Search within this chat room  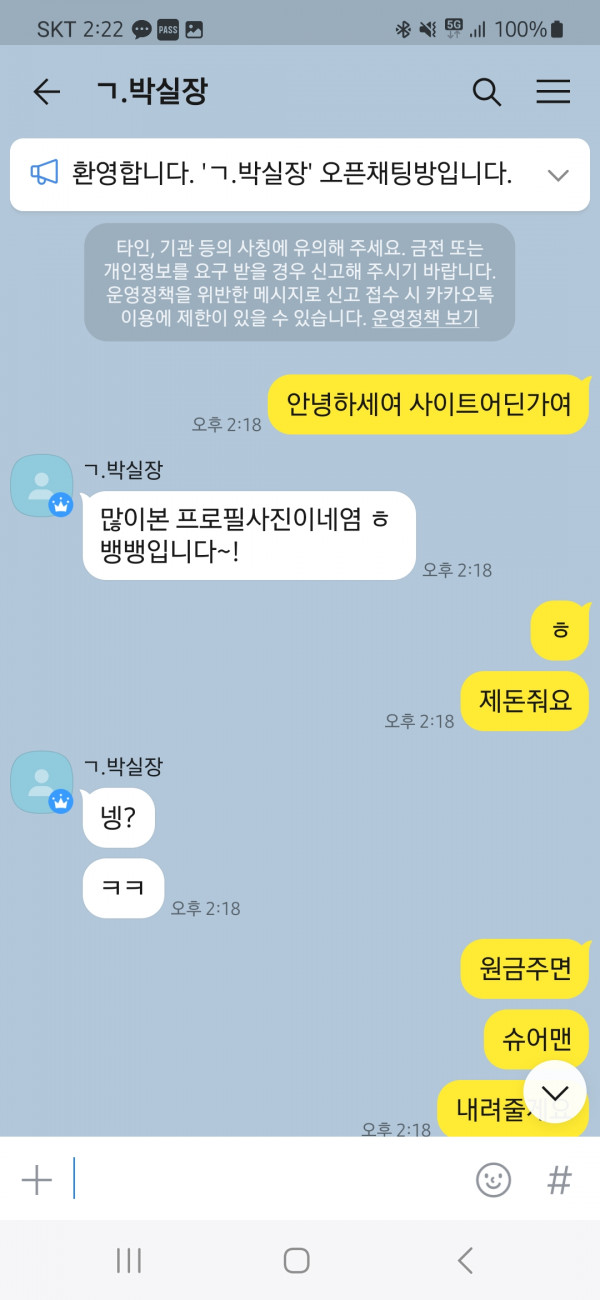486,92
